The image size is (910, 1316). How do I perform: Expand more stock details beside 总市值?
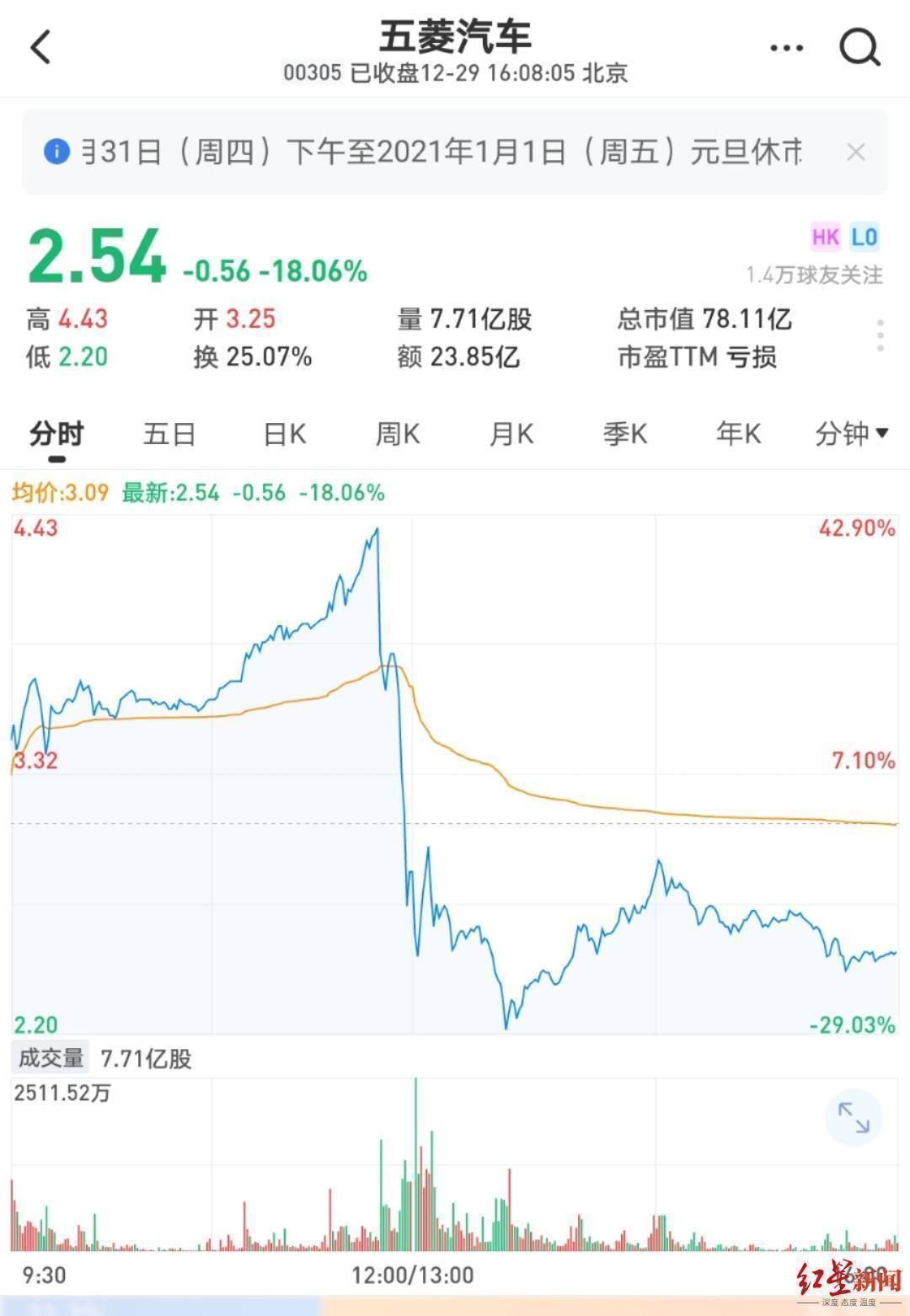880,336
